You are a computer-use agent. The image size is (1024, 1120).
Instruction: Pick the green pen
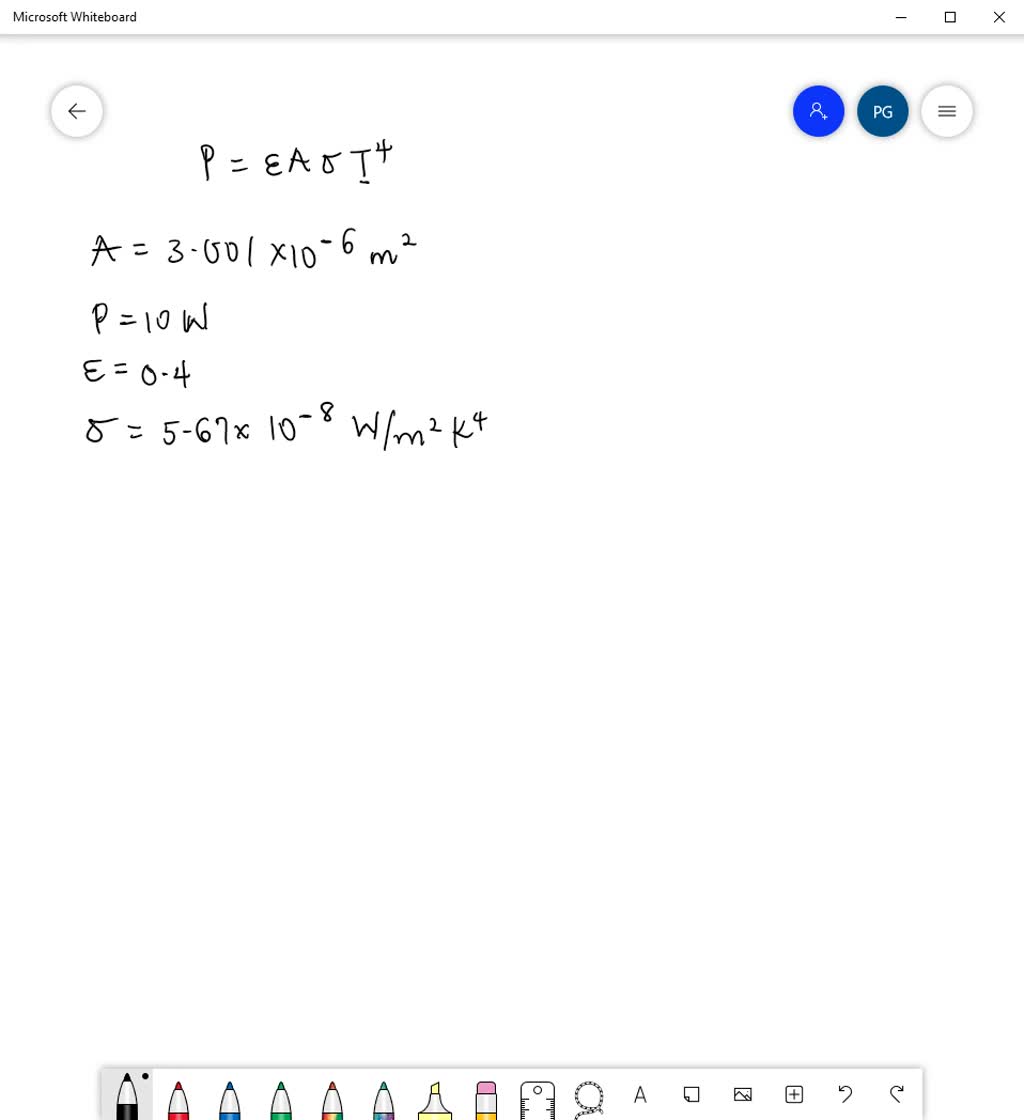click(281, 1099)
